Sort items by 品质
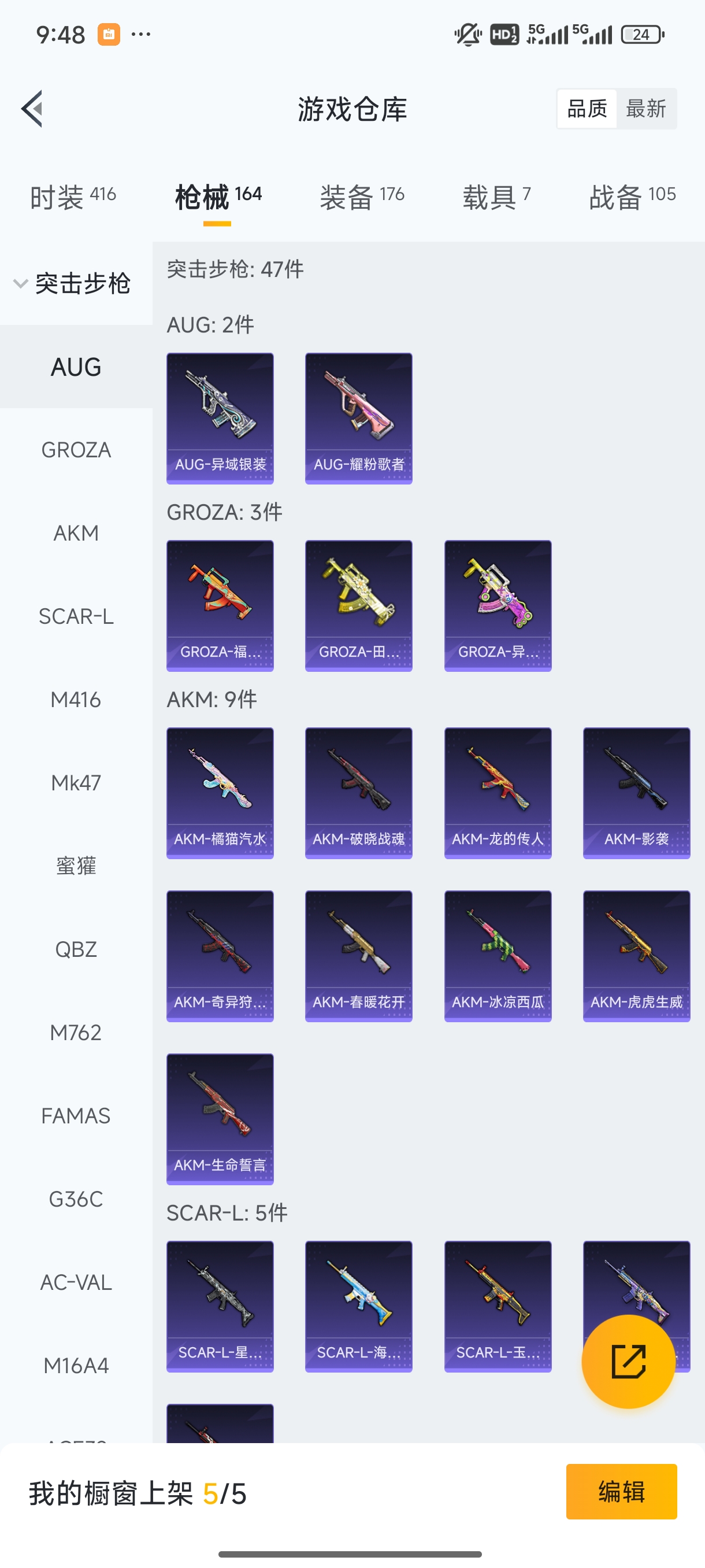 [x=587, y=109]
